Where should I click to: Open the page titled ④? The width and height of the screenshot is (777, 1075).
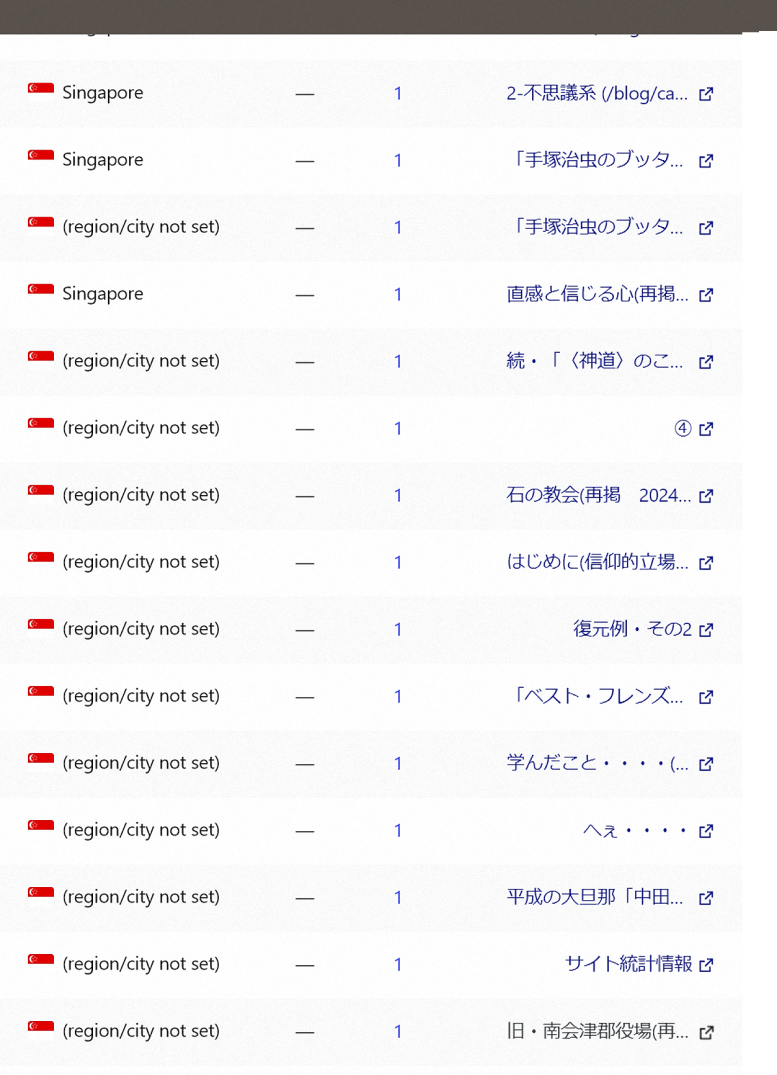[683, 429]
